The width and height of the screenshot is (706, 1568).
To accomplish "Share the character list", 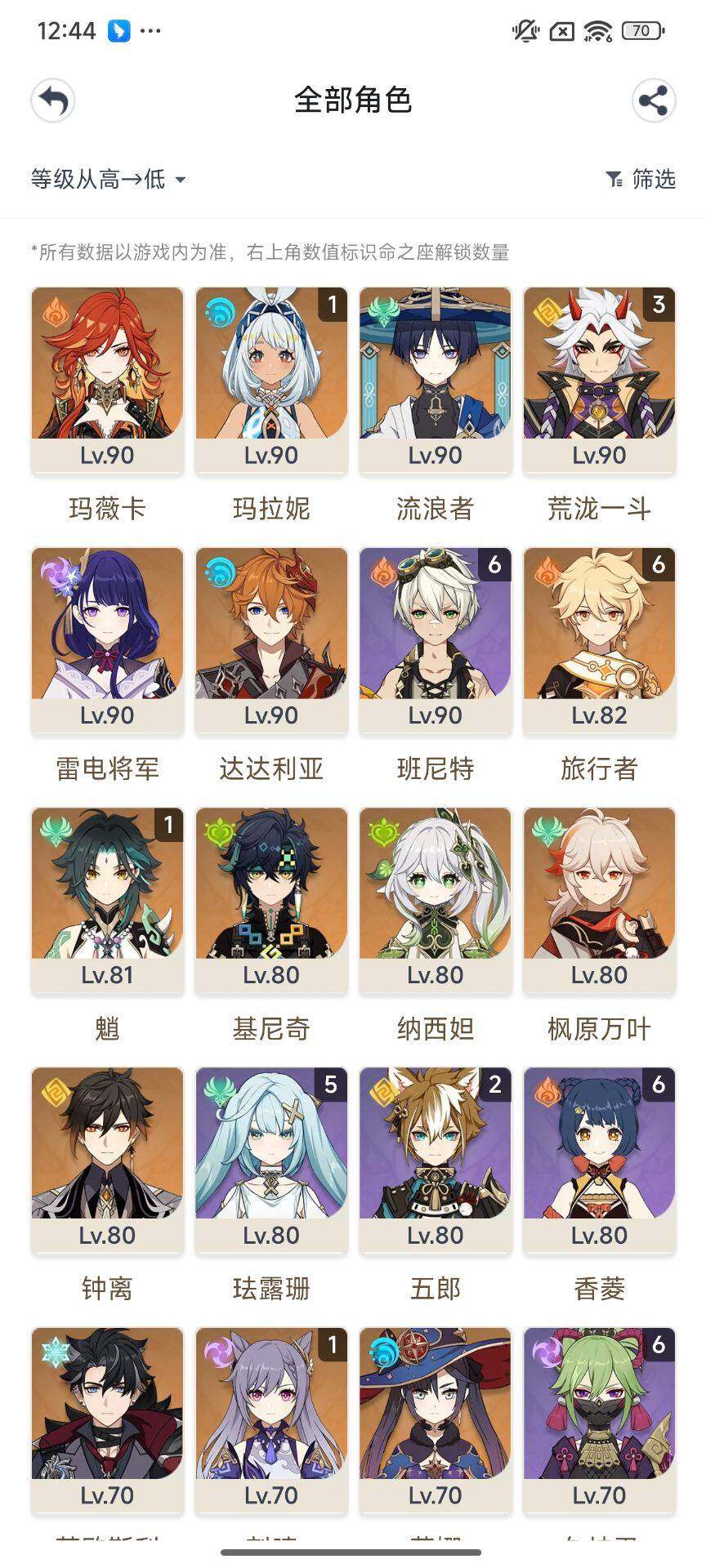I will tap(653, 101).
